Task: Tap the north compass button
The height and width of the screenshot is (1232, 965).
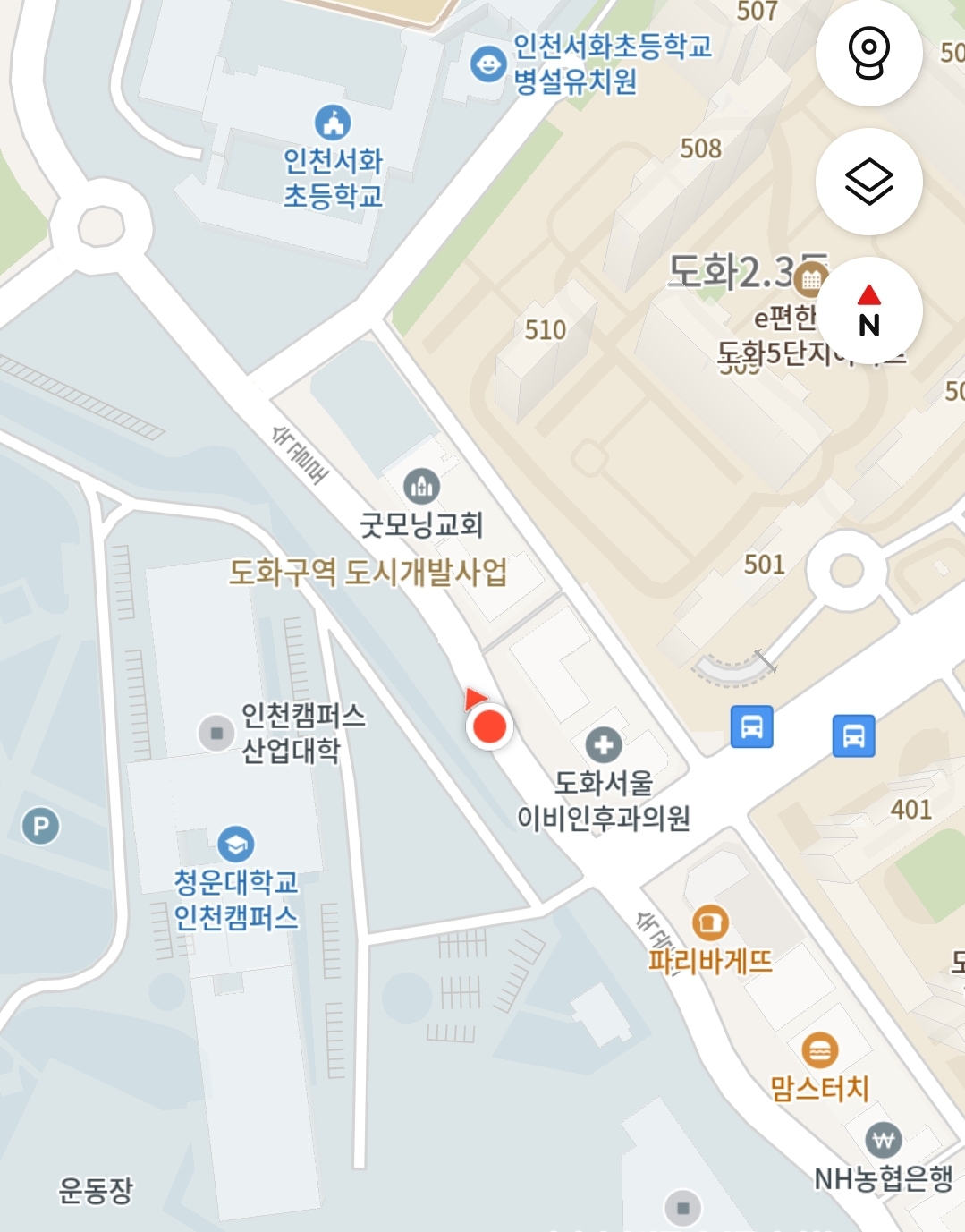Action: (x=868, y=310)
